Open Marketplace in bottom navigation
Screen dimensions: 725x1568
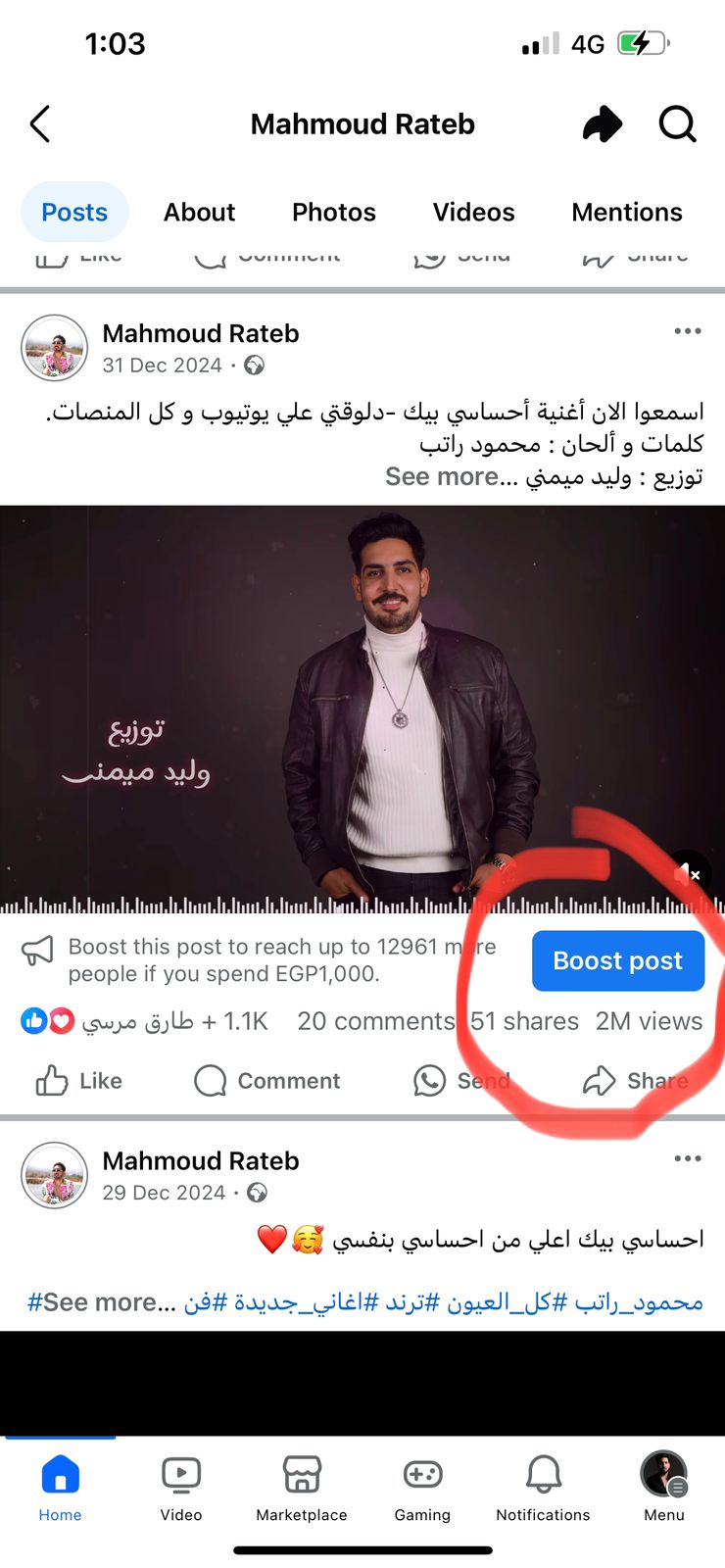[302, 1488]
